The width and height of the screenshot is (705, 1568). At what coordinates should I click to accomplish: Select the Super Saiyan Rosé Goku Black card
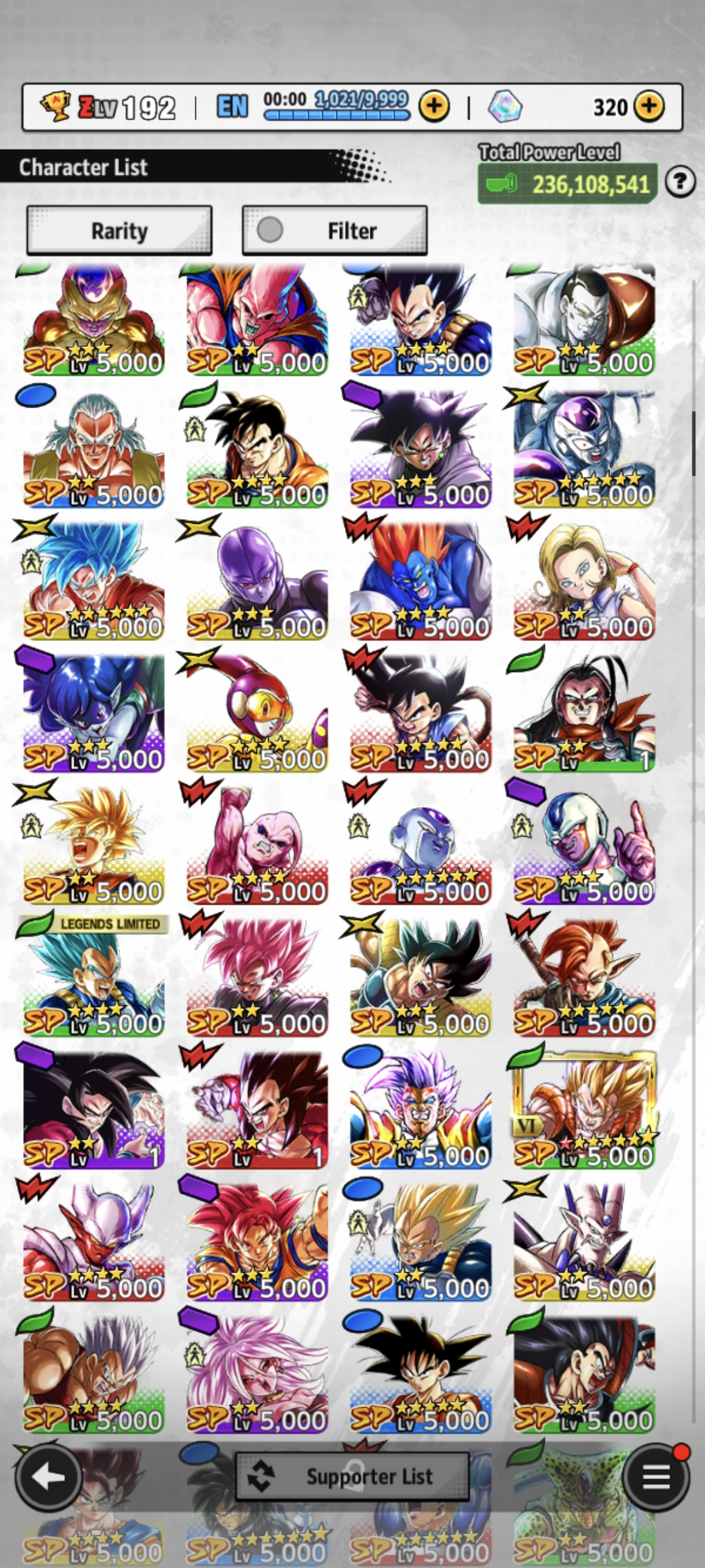(x=257, y=977)
